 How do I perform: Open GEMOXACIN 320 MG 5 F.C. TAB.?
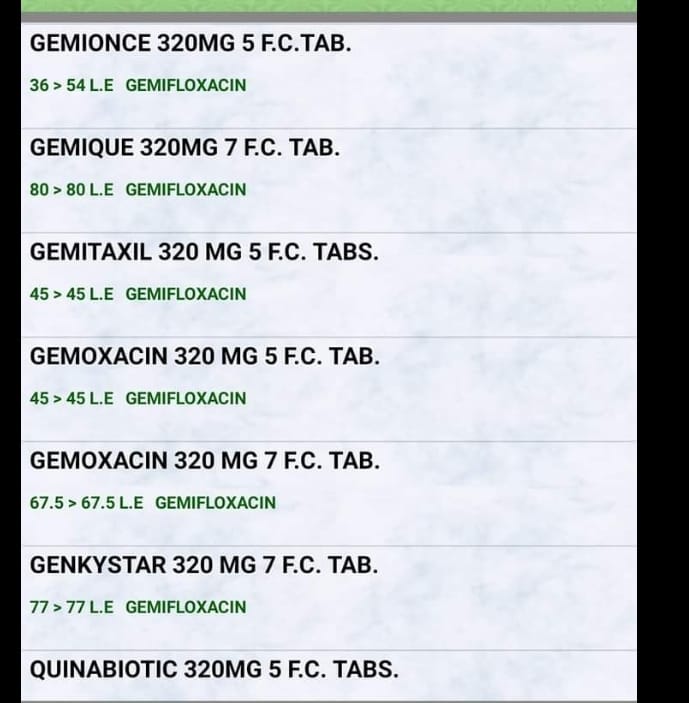click(205, 357)
